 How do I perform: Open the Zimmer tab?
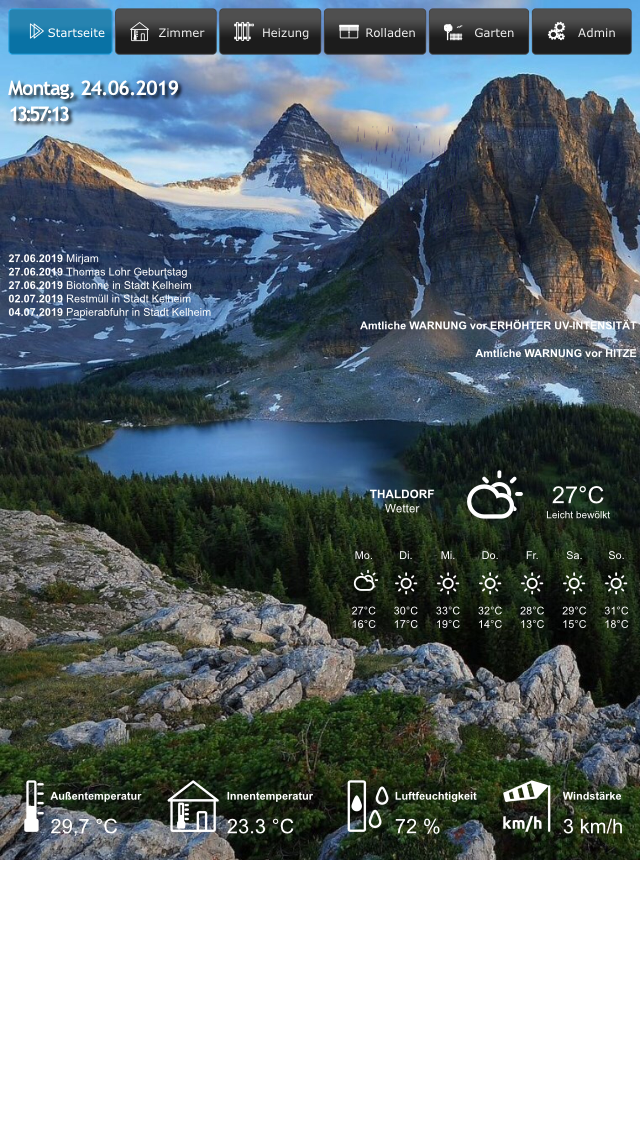coord(165,32)
